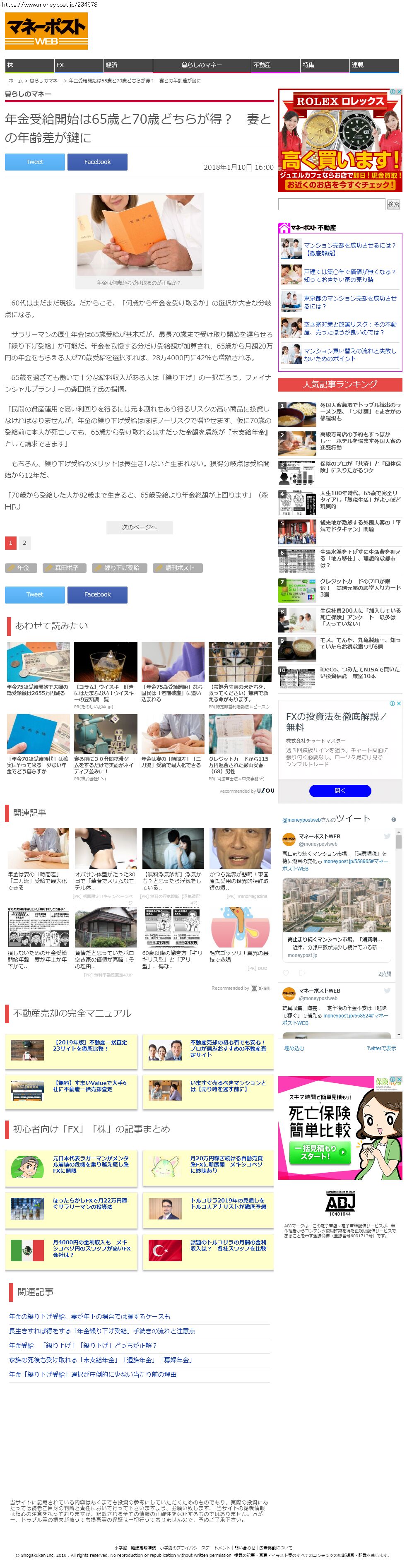
Task: Tap the 開く button in FX ad
Action: pyautogui.click(x=340, y=791)
